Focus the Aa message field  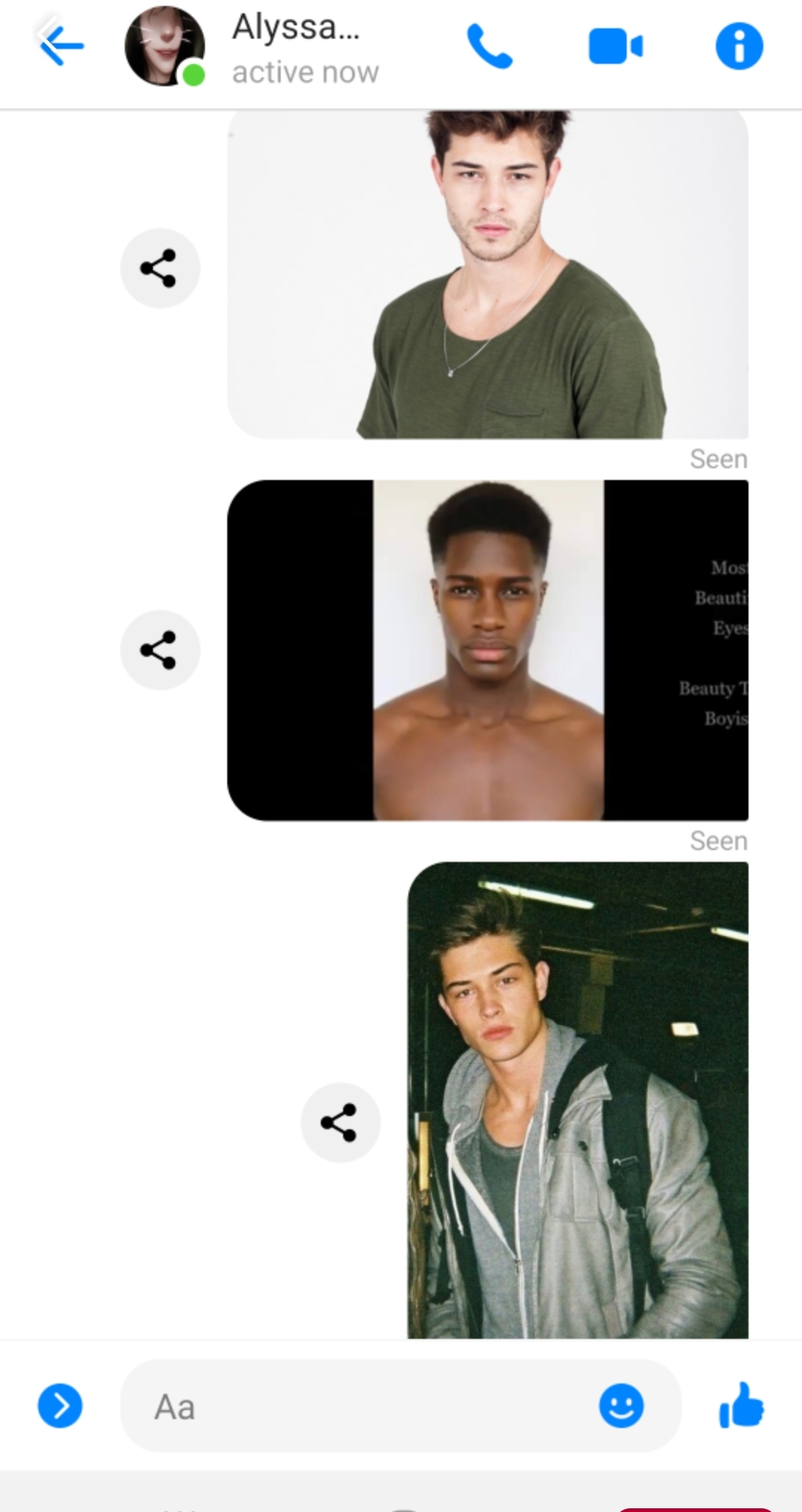356,1406
